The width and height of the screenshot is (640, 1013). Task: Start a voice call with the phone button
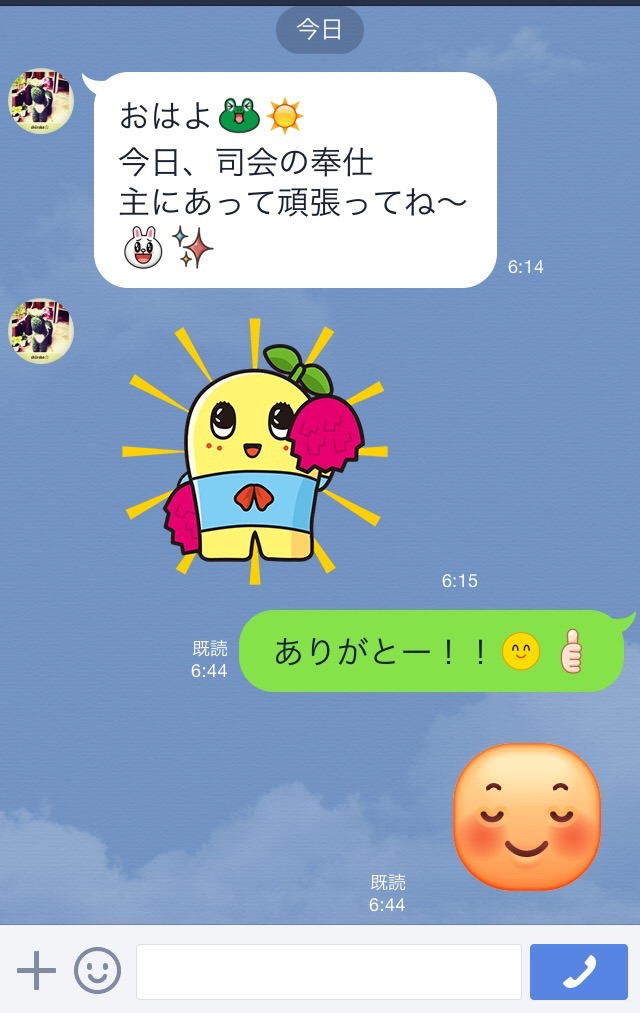coord(578,972)
